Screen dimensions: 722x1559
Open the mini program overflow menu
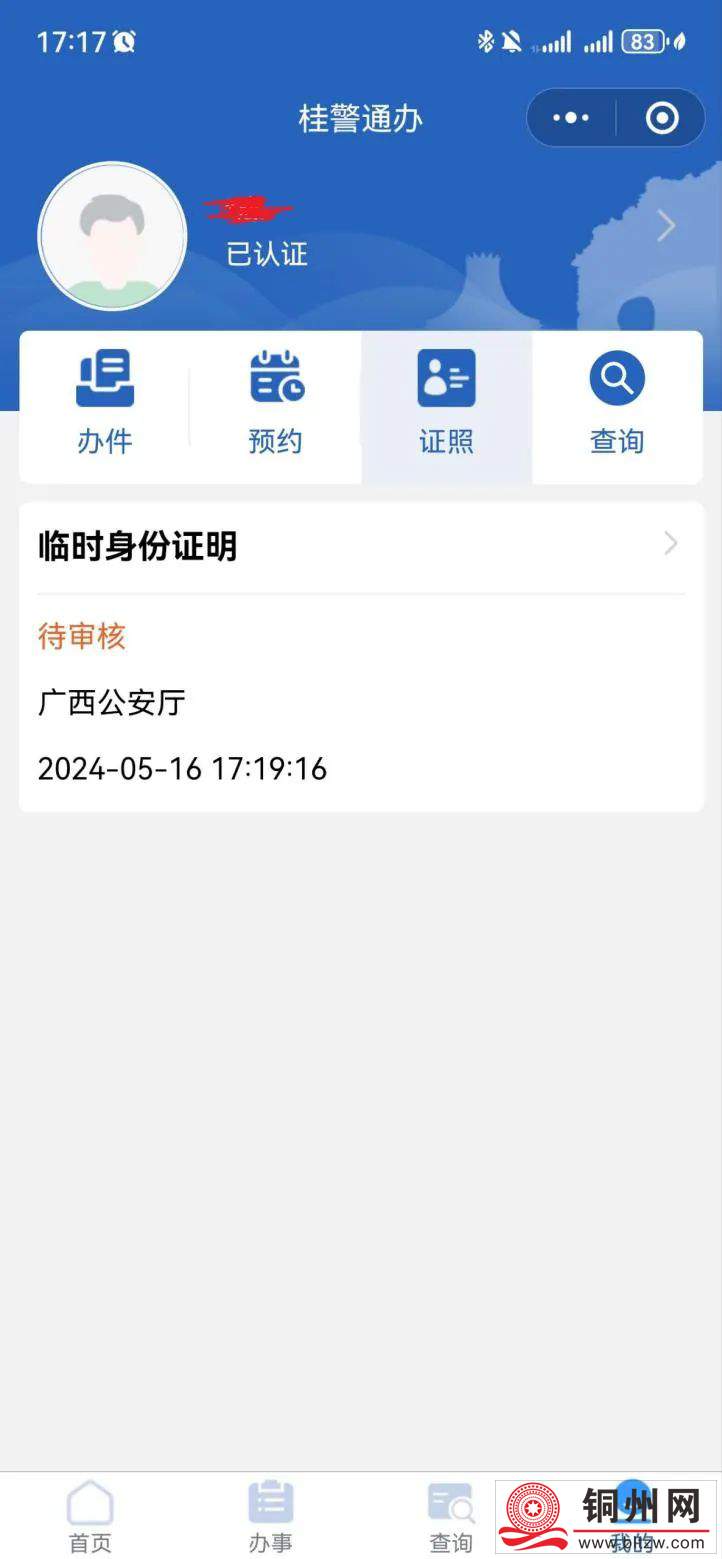pyautogui.click(x=571, y=118)
